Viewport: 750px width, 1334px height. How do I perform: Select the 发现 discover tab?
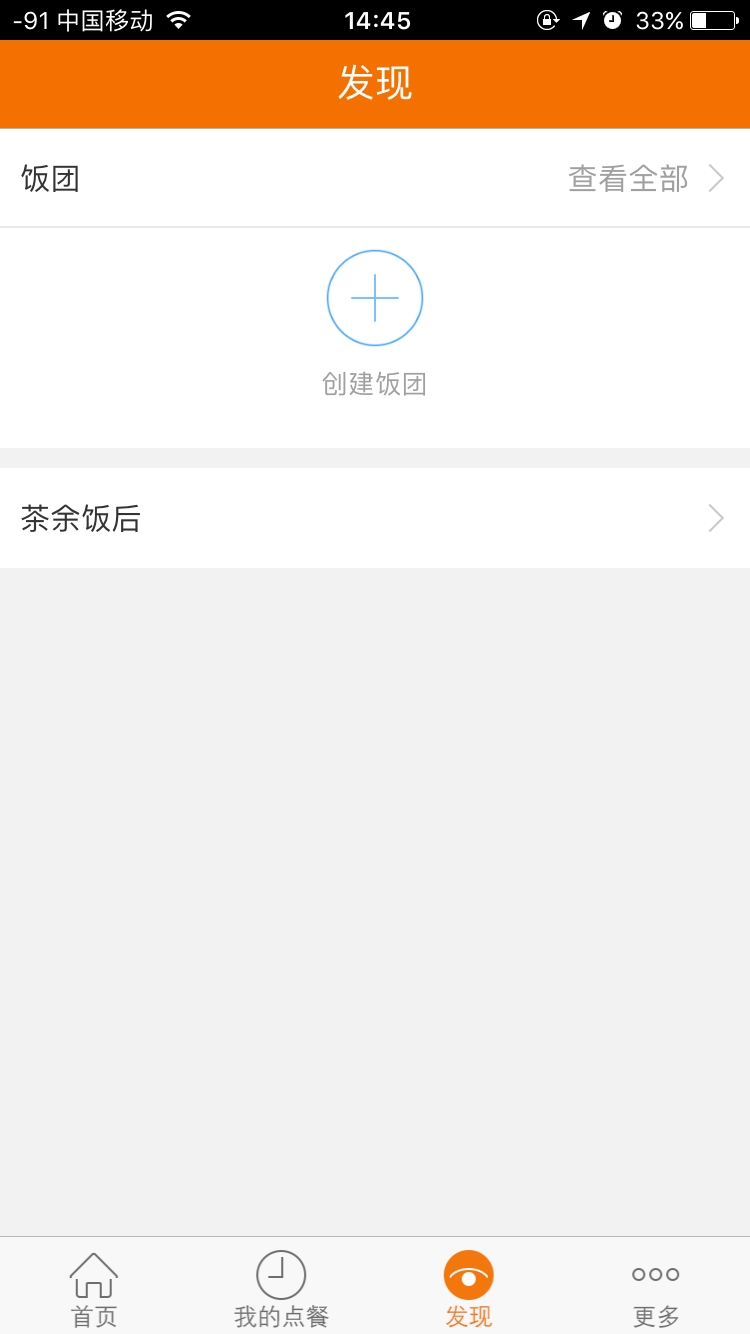469,1288
